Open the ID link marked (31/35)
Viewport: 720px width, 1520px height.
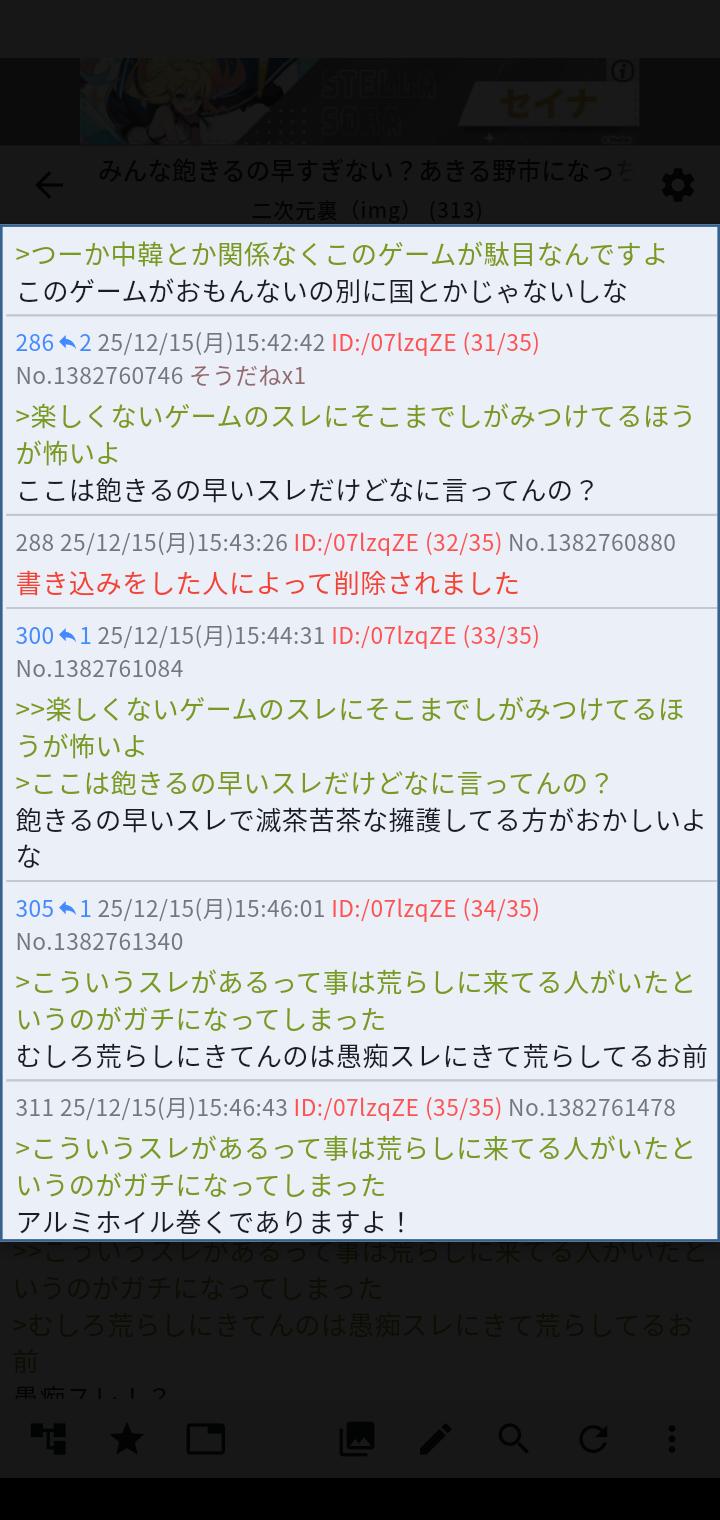pos(435,343)
